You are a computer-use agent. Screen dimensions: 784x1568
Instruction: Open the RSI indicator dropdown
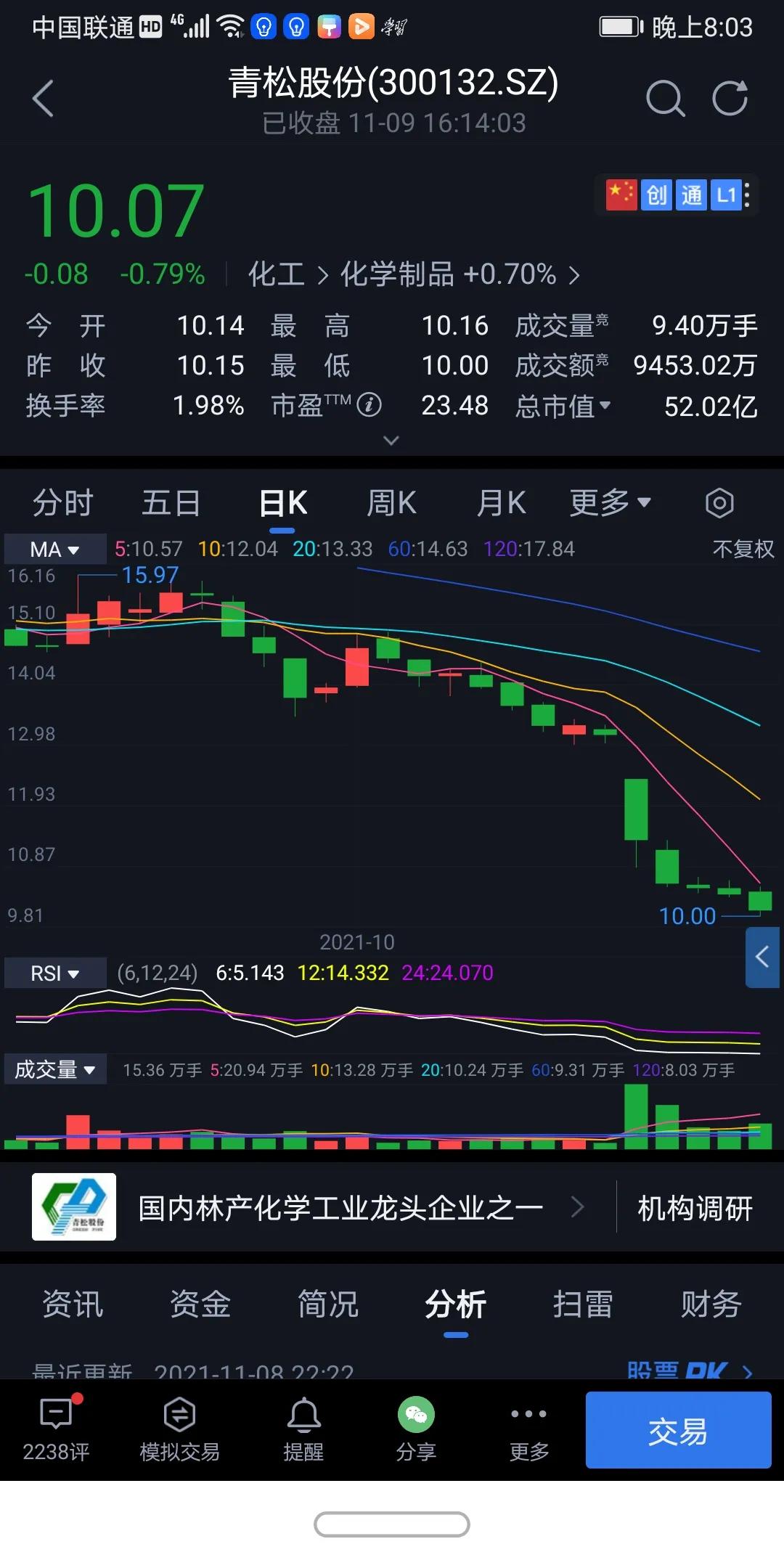pyautogui.click(x=54, y=973)
